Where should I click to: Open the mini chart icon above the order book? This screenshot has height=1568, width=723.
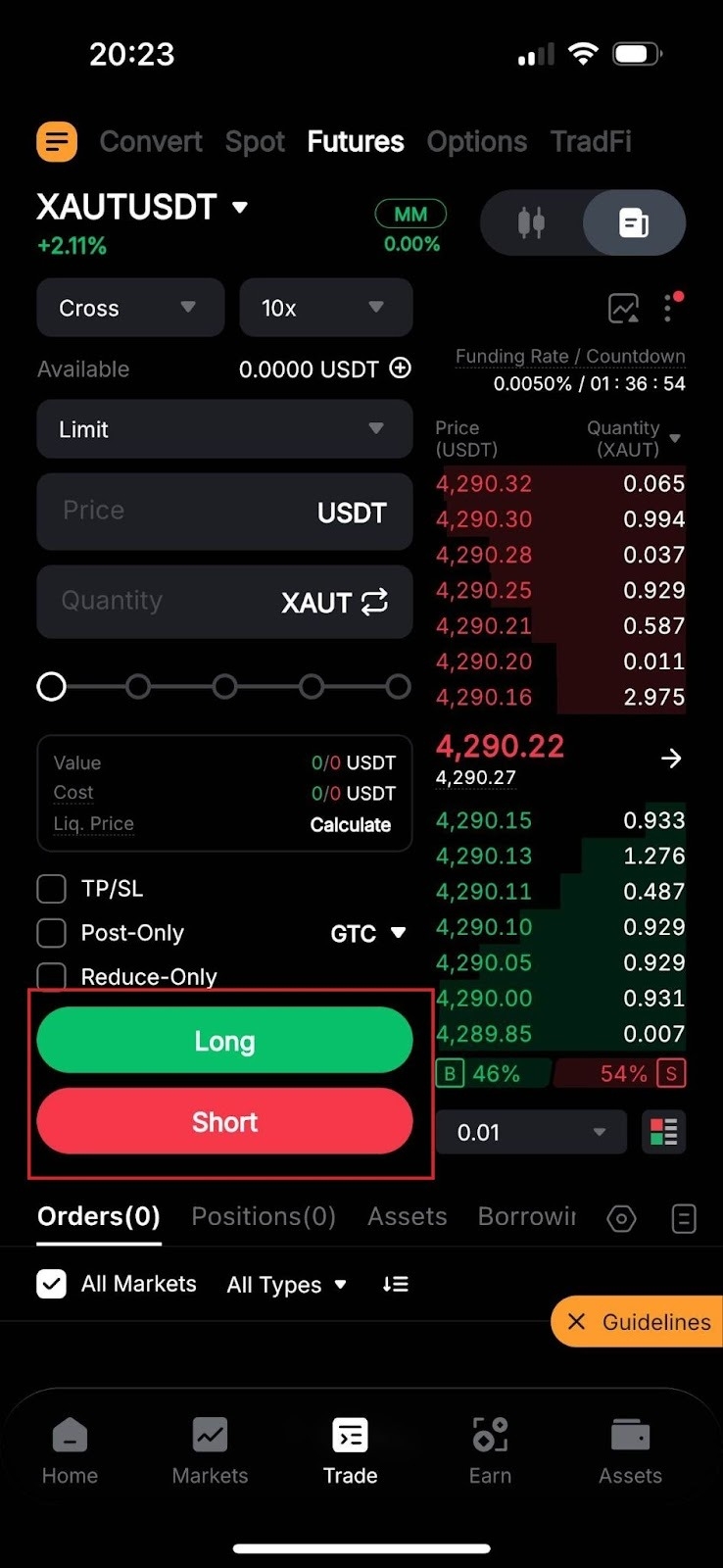(x=623, y=308)
